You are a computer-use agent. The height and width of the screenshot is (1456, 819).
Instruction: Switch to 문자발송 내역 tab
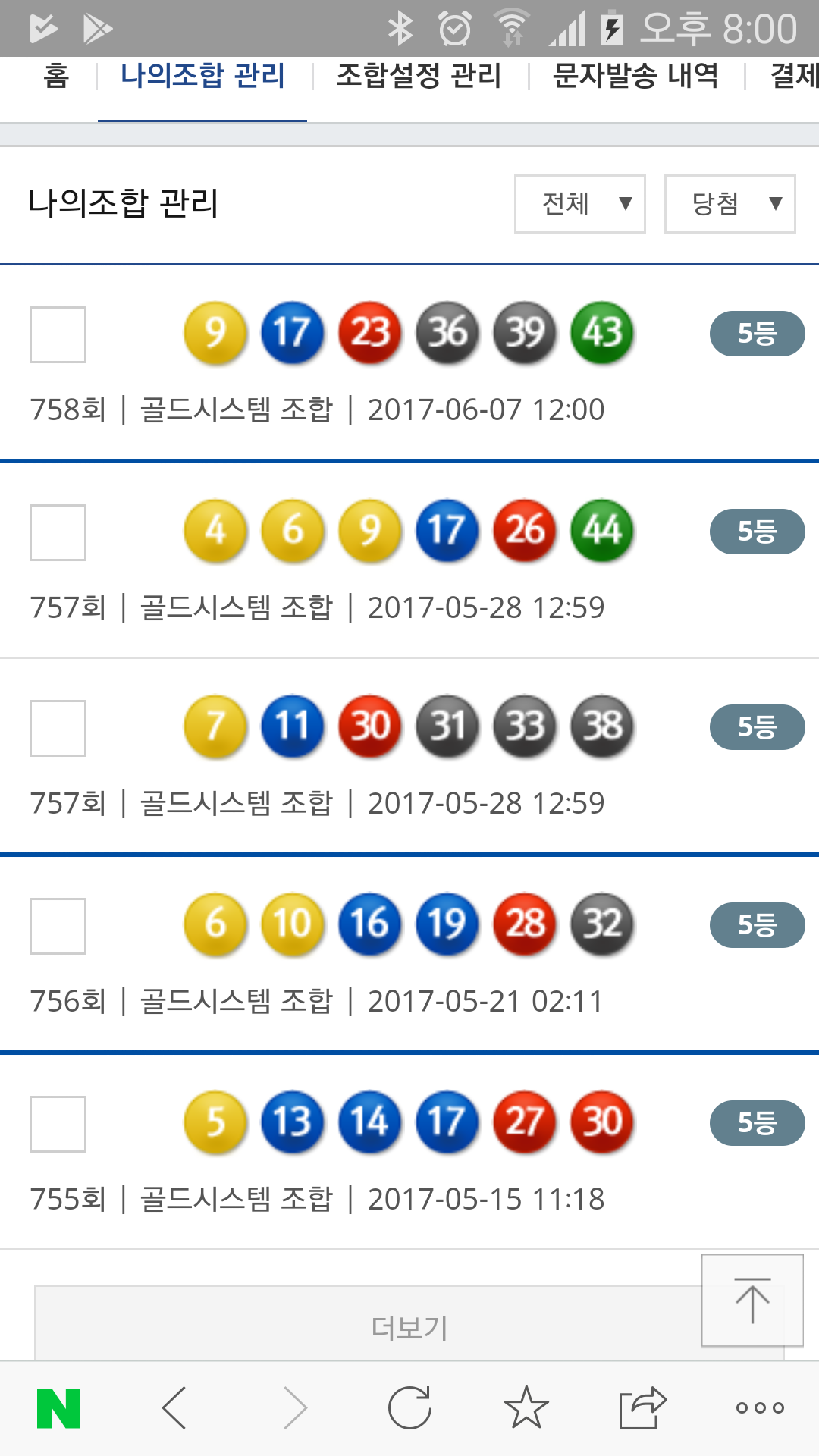[x=635, y=77]
